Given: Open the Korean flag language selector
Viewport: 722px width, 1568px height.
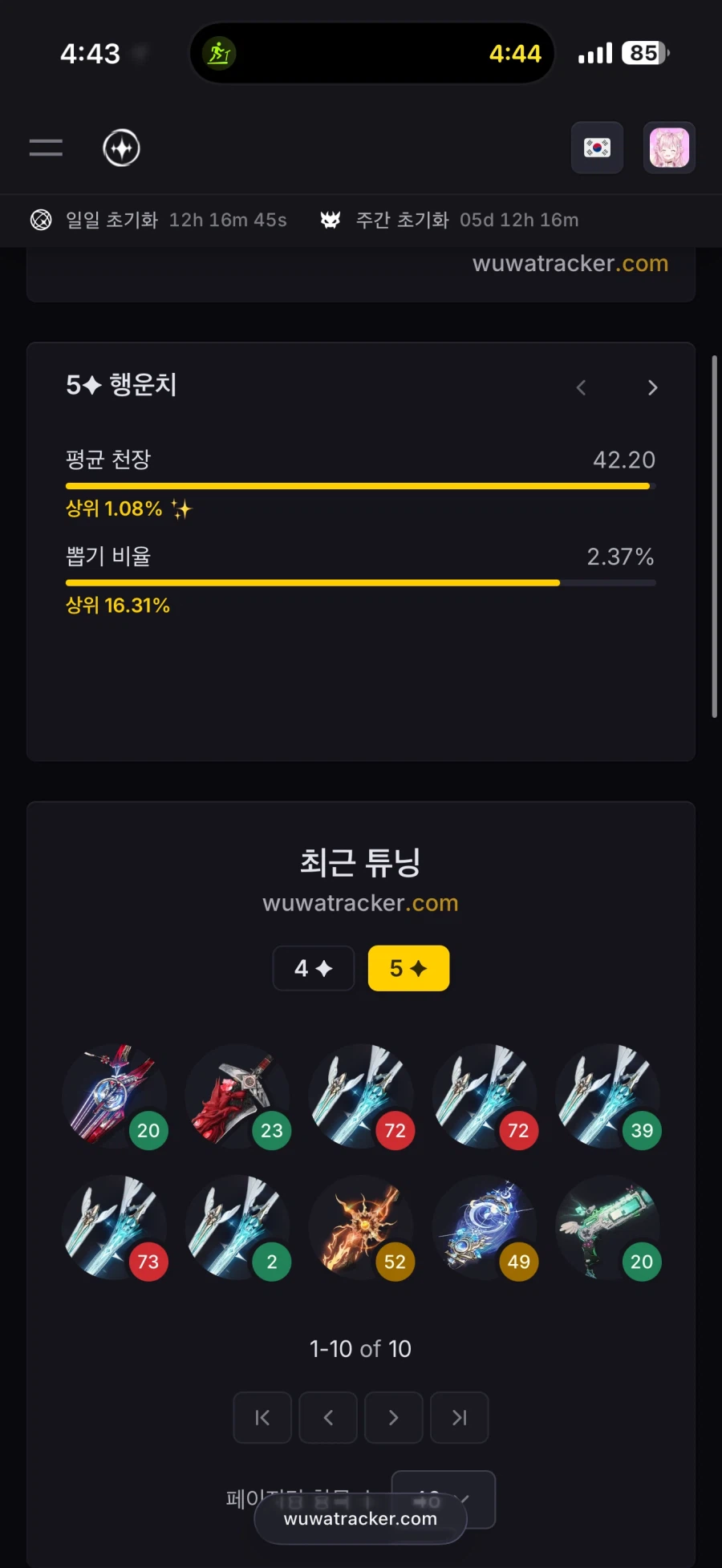Looking at the screenshot, I should tap(596, 148).
